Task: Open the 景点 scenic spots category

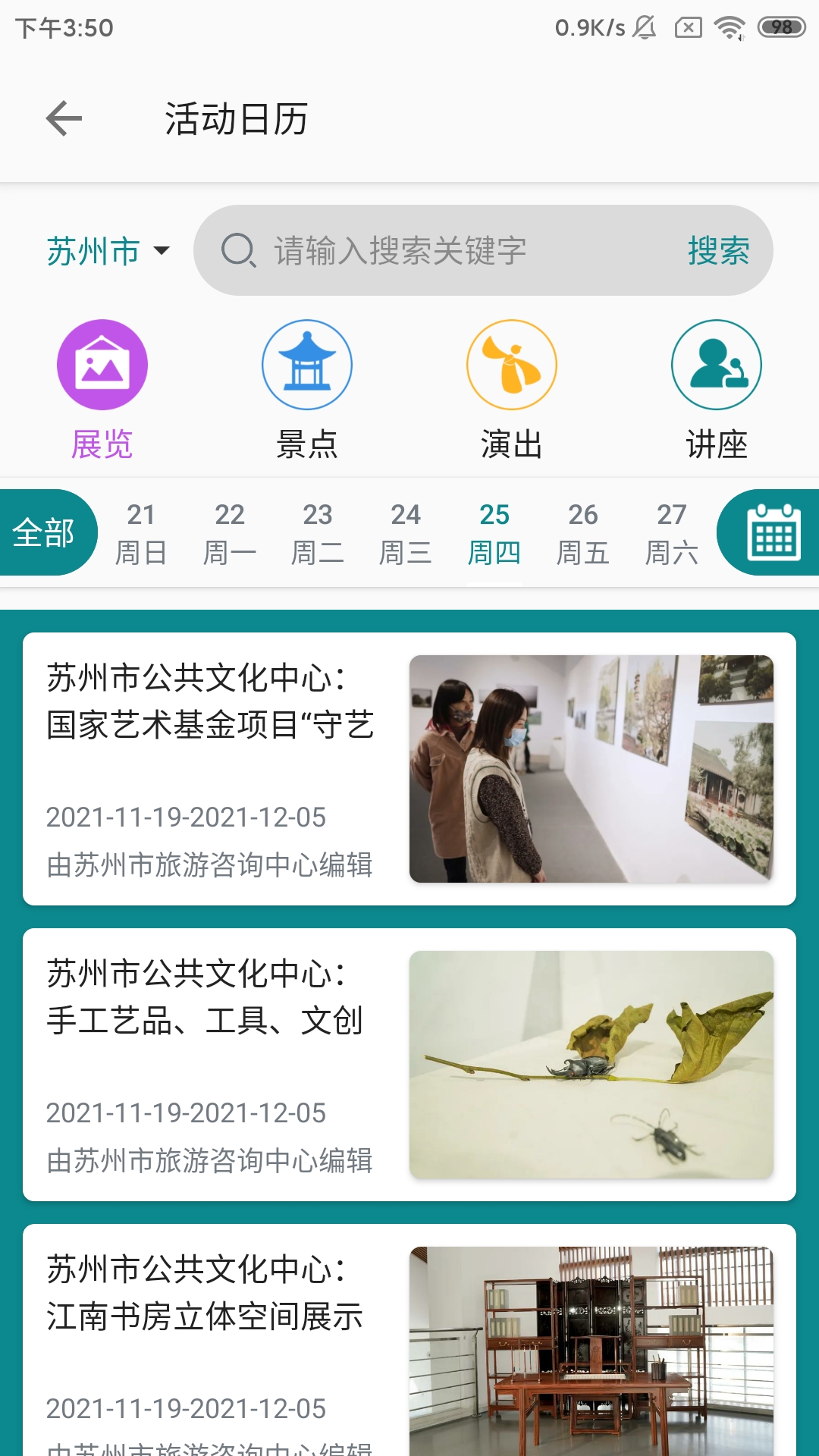Action: [307, 364]
